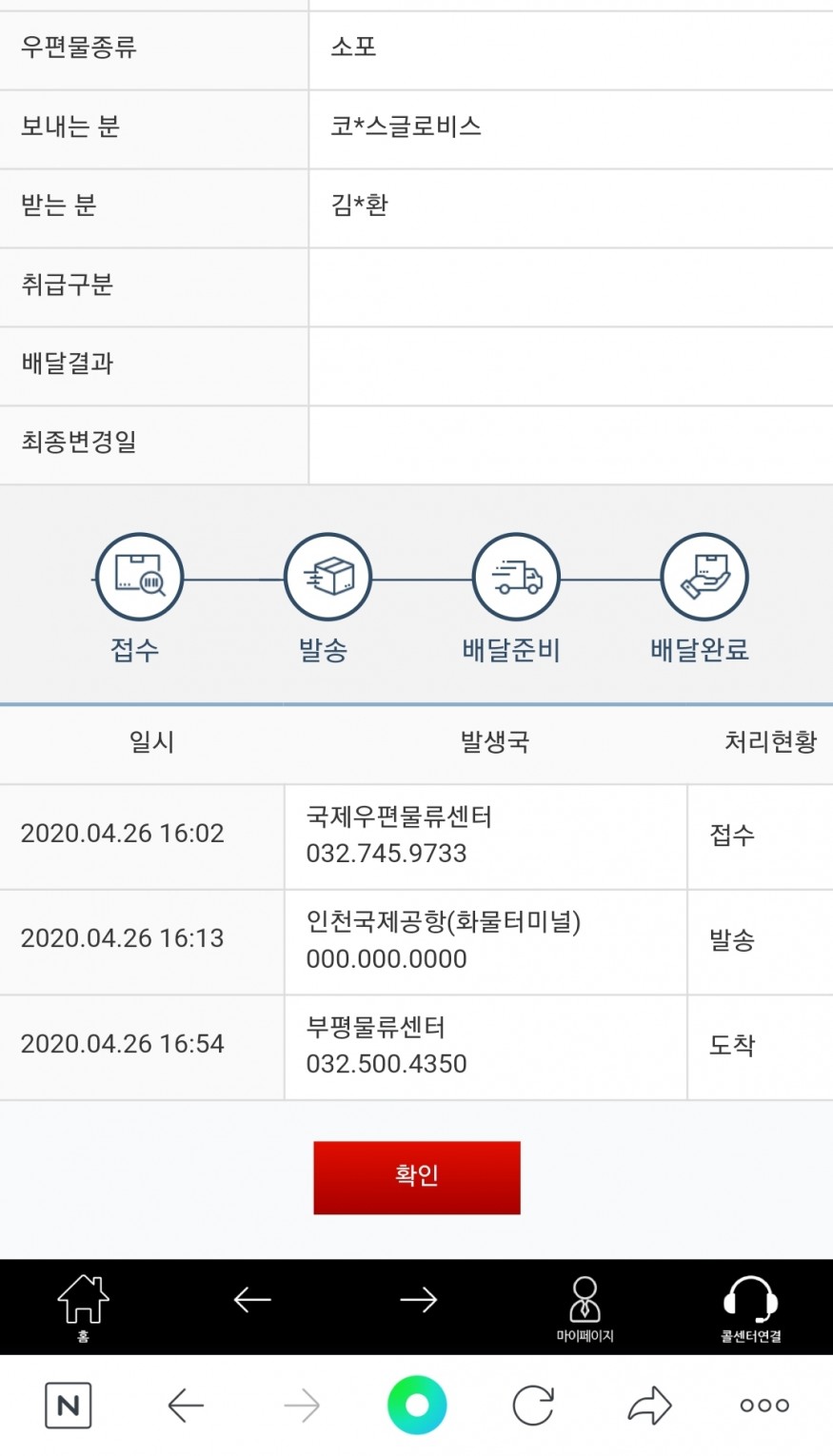Viewport: 833px width, 1456px height.
Task: Reload the page
Action: pyautogui.click(x=533, y=1405)
